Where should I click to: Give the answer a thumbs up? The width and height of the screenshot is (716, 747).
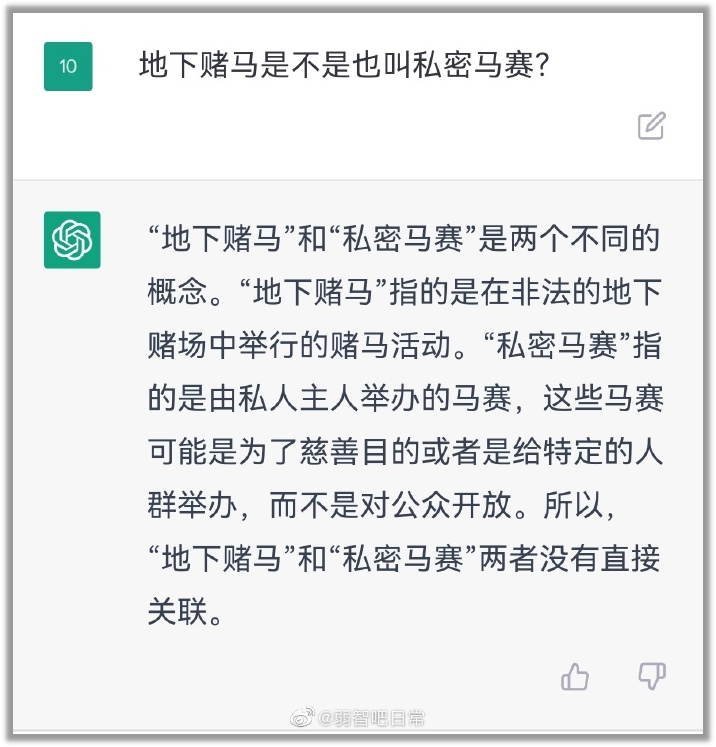coord(575,677)
